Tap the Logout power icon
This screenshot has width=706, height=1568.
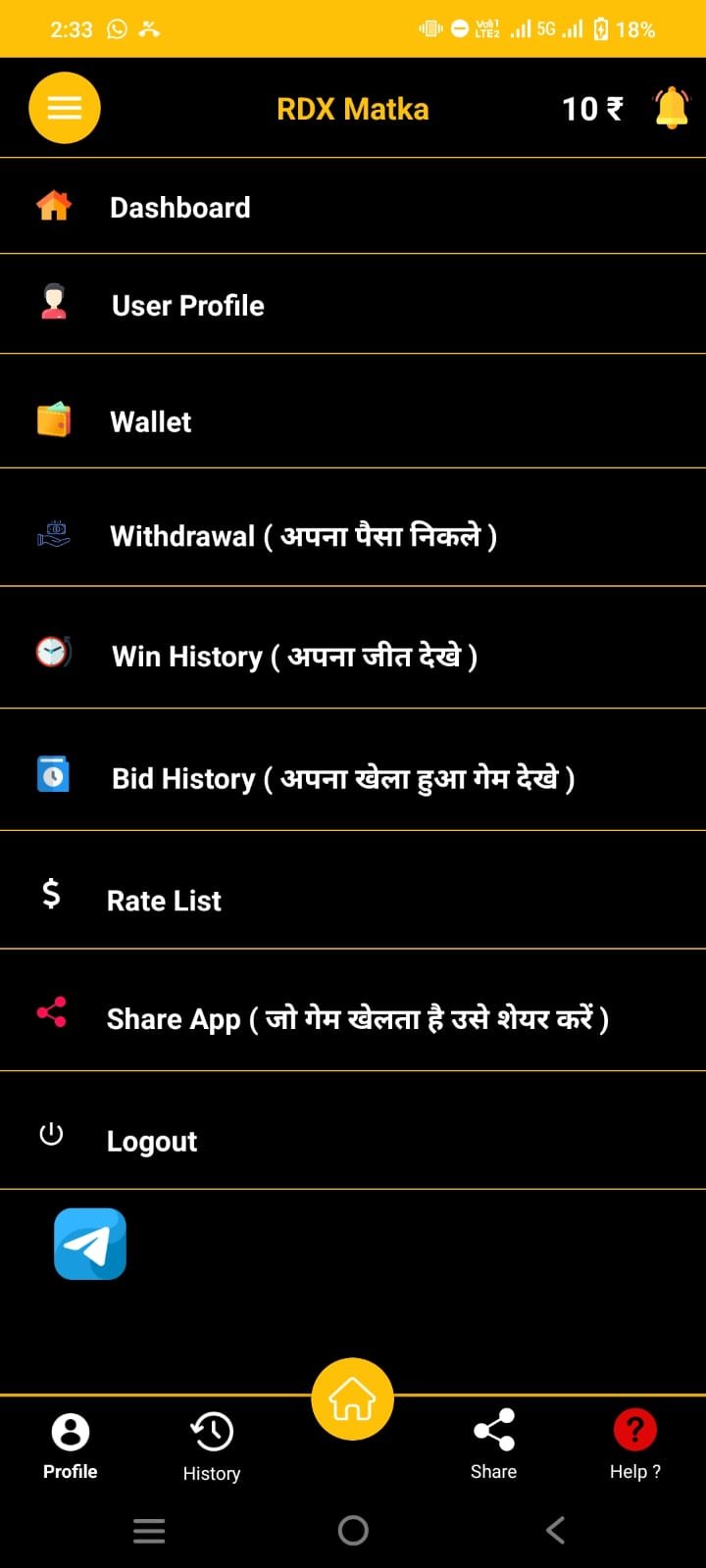pos(50,1135)
